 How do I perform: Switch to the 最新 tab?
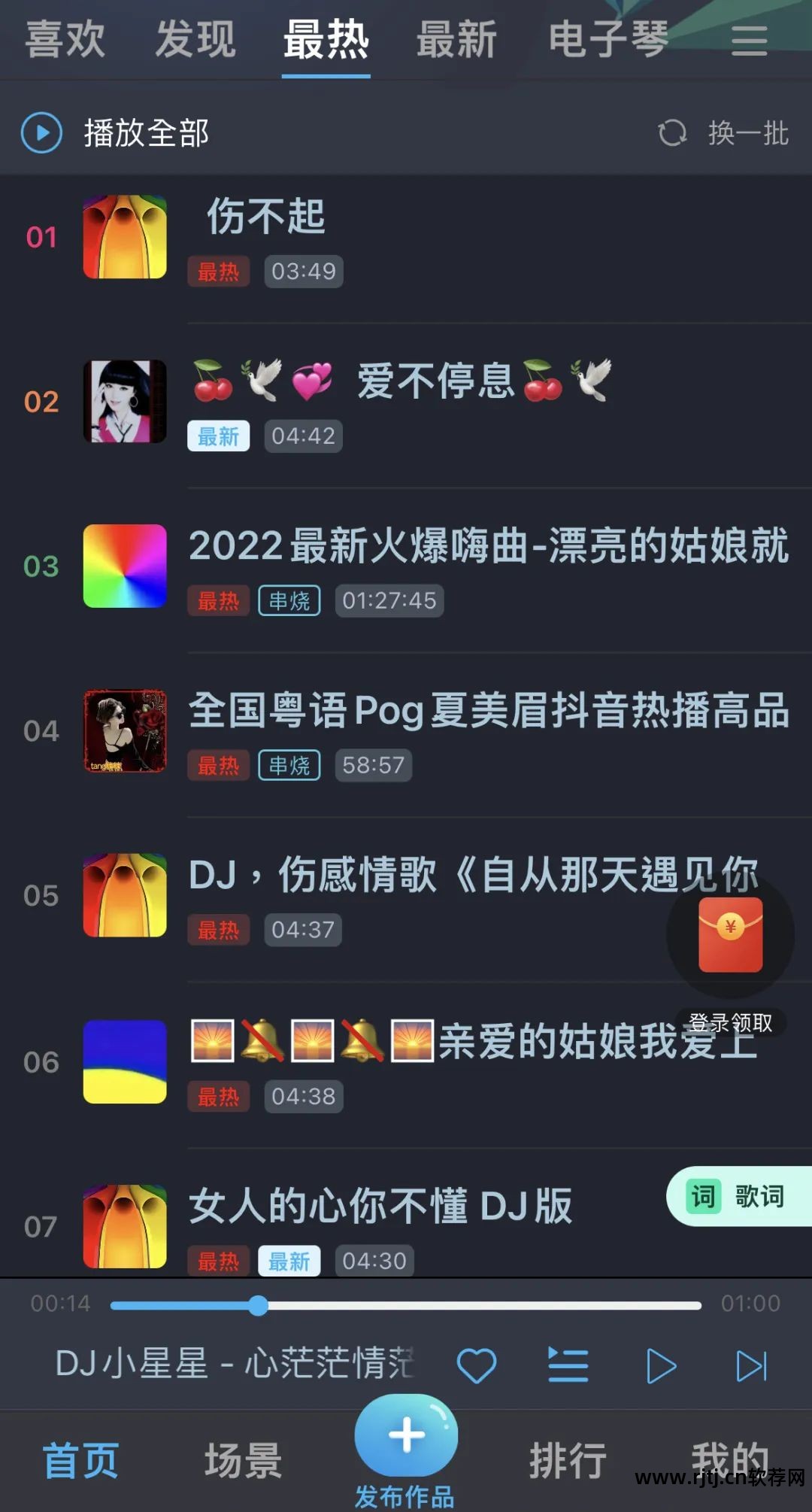456,39
